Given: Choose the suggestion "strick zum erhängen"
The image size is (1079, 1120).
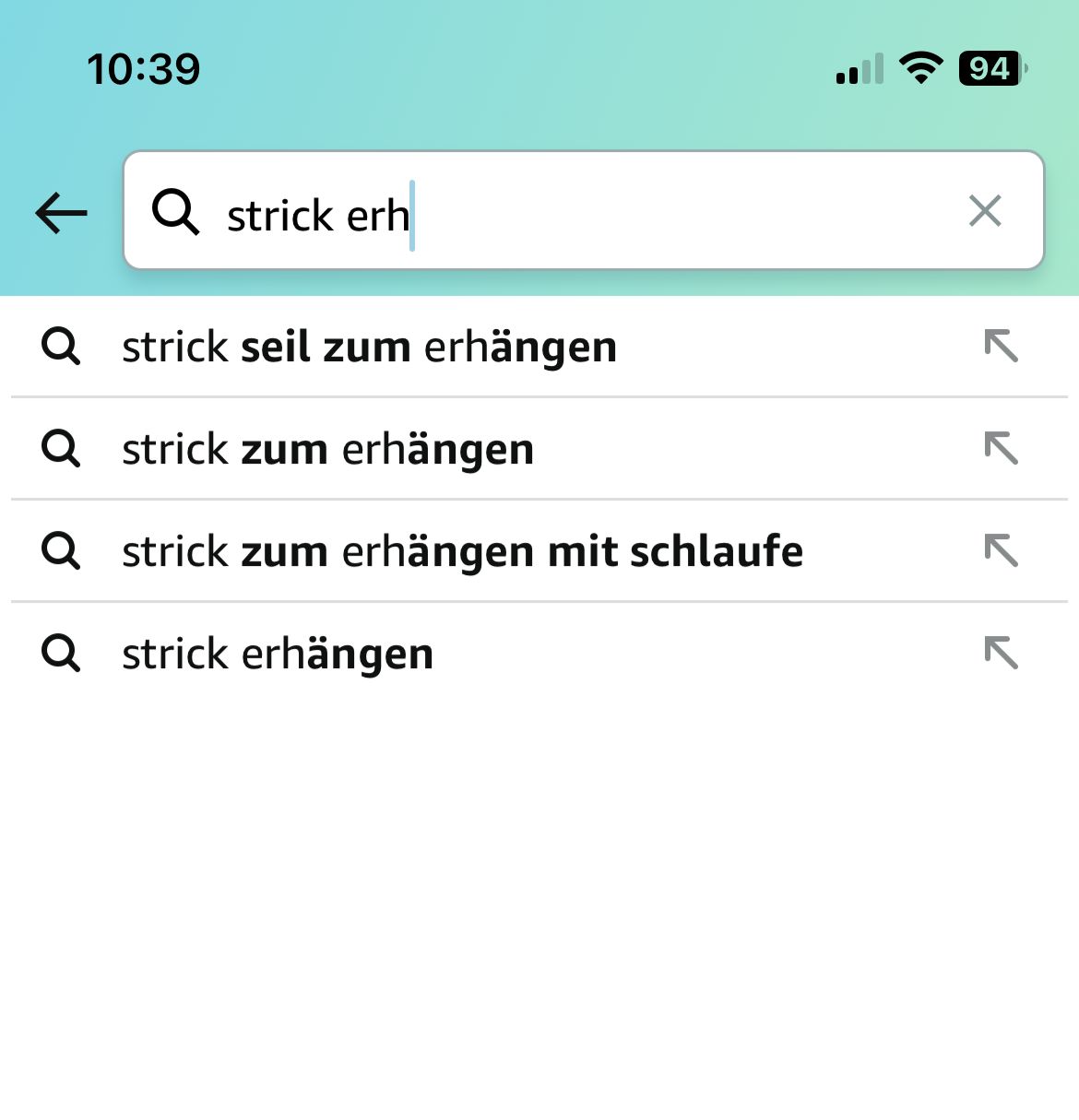Looking at the screenshot, I should coord(327,450).
